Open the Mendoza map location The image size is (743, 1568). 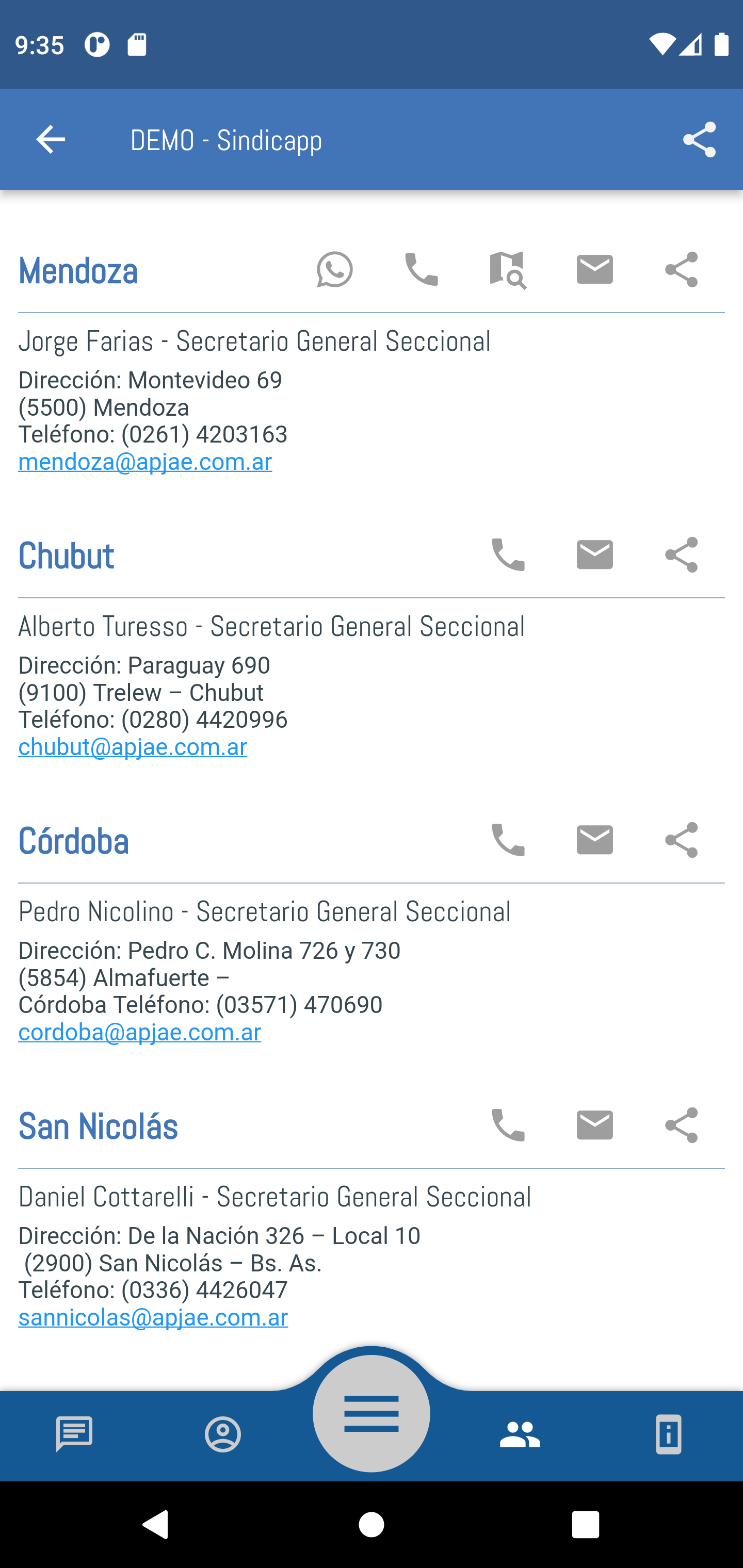pyautogui.click(x=507, y=270)
